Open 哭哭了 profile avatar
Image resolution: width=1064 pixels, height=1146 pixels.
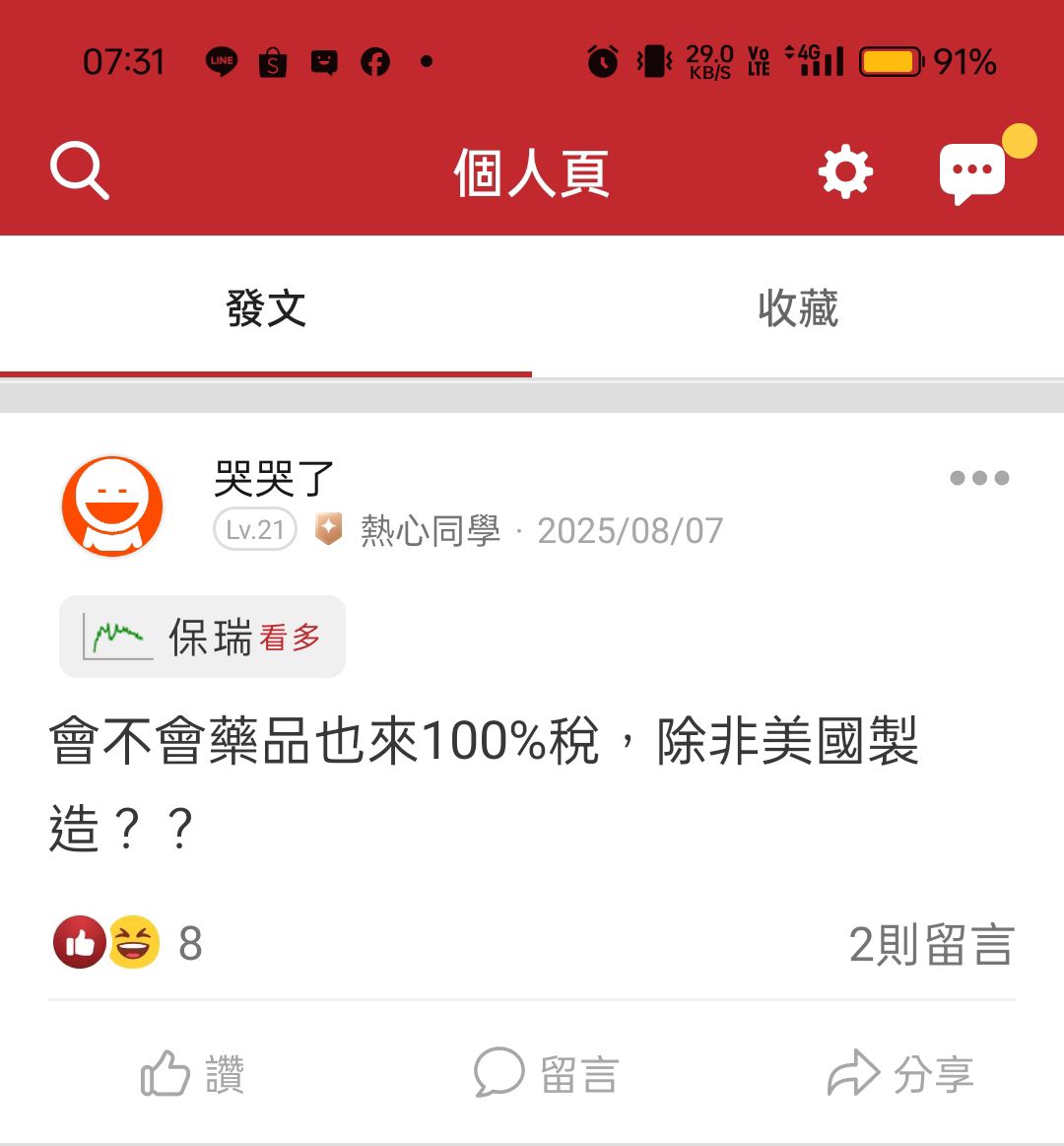click(x=112, y=506)
